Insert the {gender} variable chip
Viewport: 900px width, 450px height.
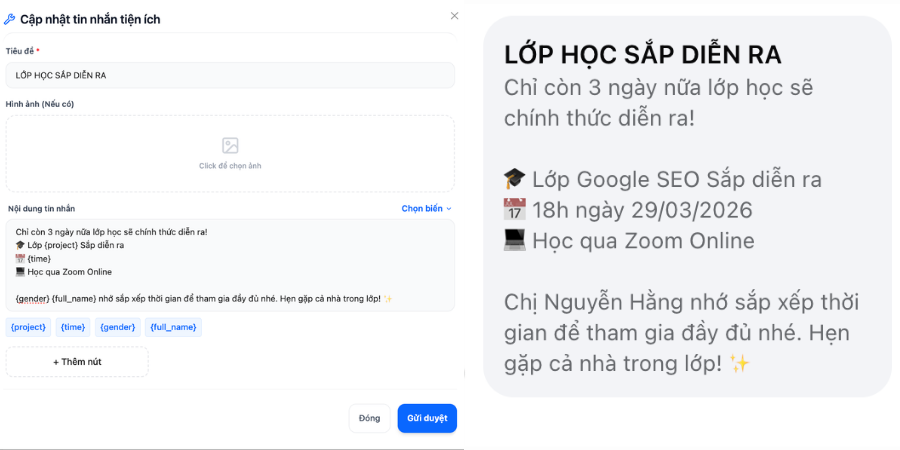click(117, 327)
